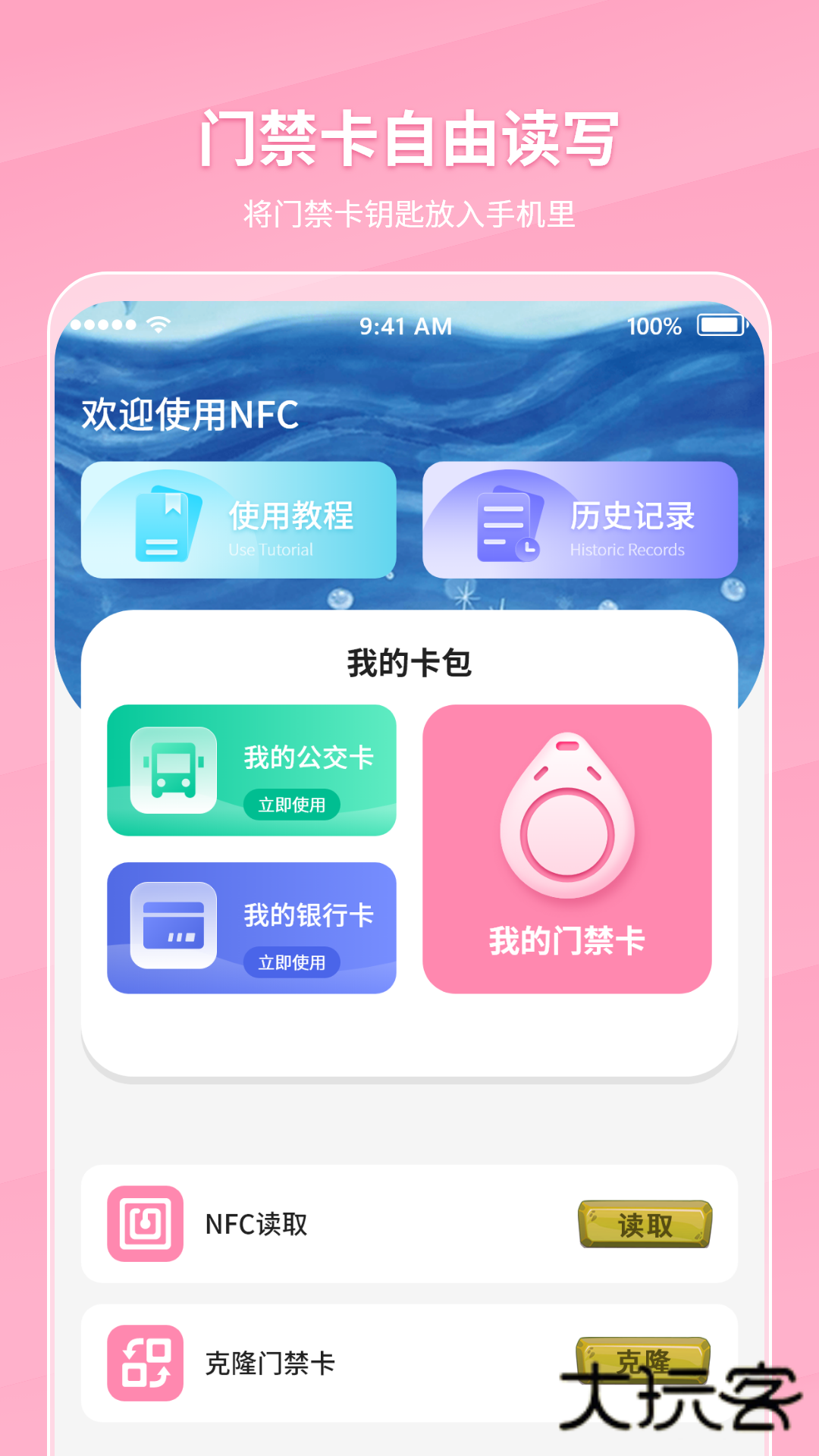Screen dimensions: 819x1456
Task: Click the bank card icon on 我的银行卡
Action: [x=173, y=925]
